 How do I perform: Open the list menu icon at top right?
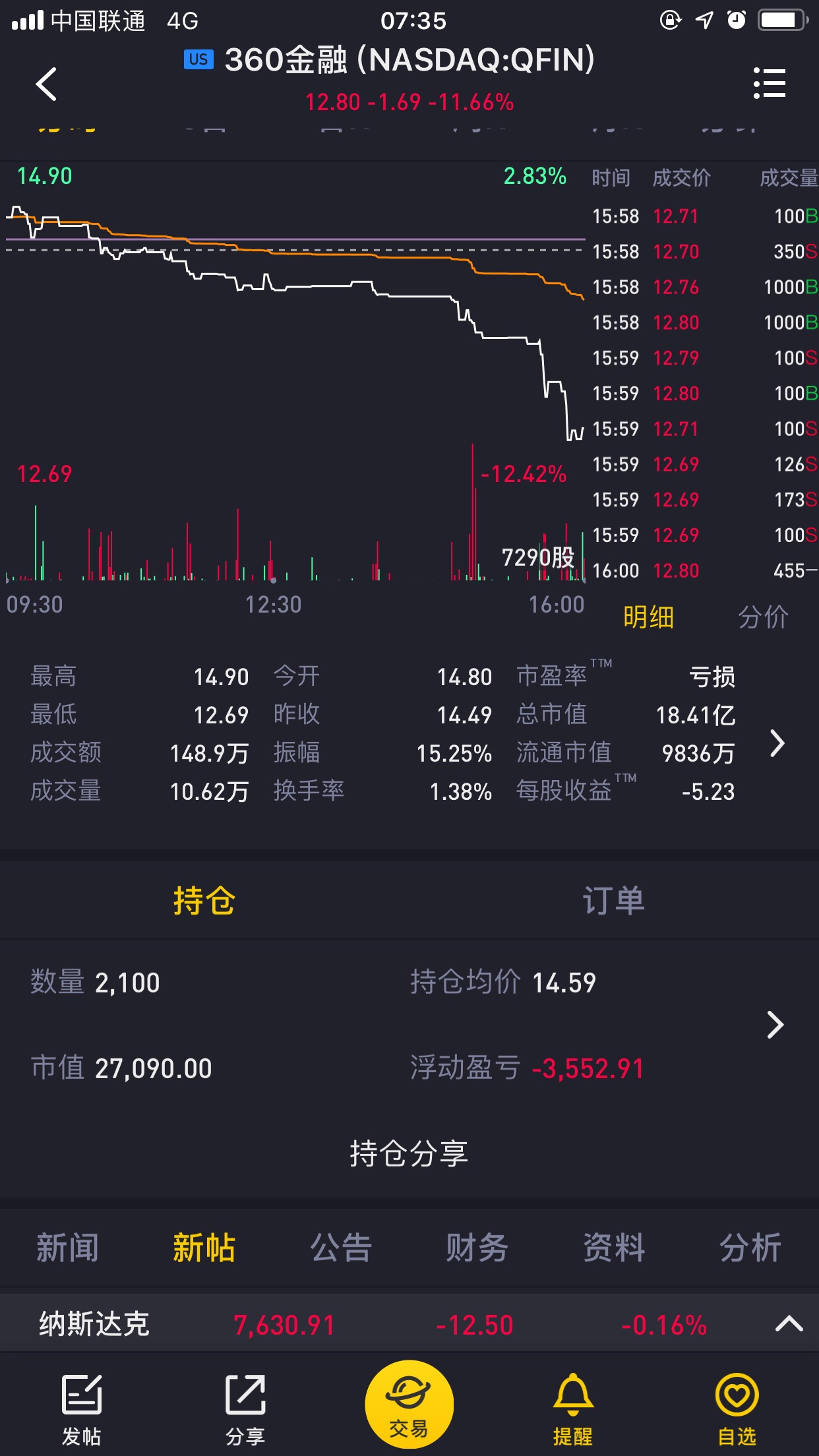point(770,83)
